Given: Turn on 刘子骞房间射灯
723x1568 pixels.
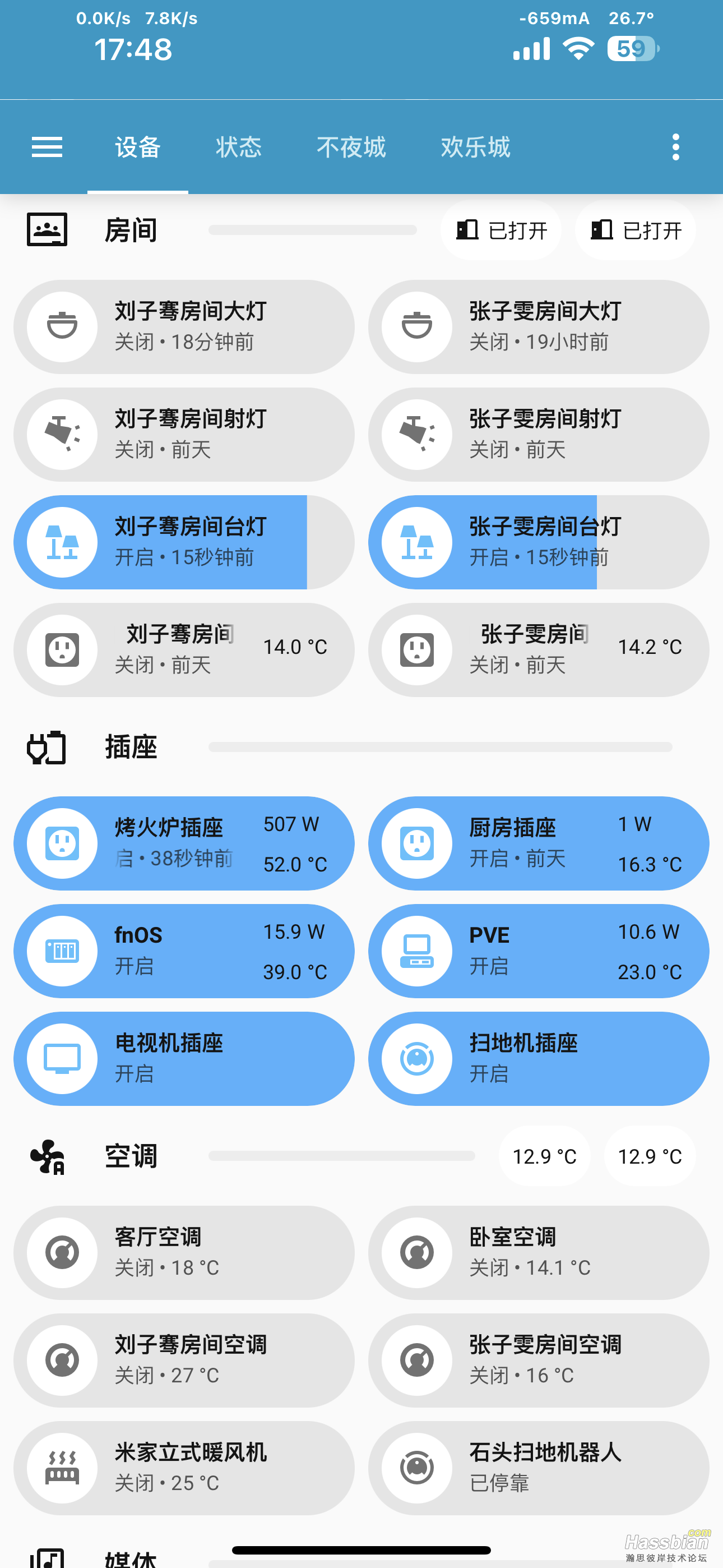Looking at the screenshot, I should coord(62,435).
